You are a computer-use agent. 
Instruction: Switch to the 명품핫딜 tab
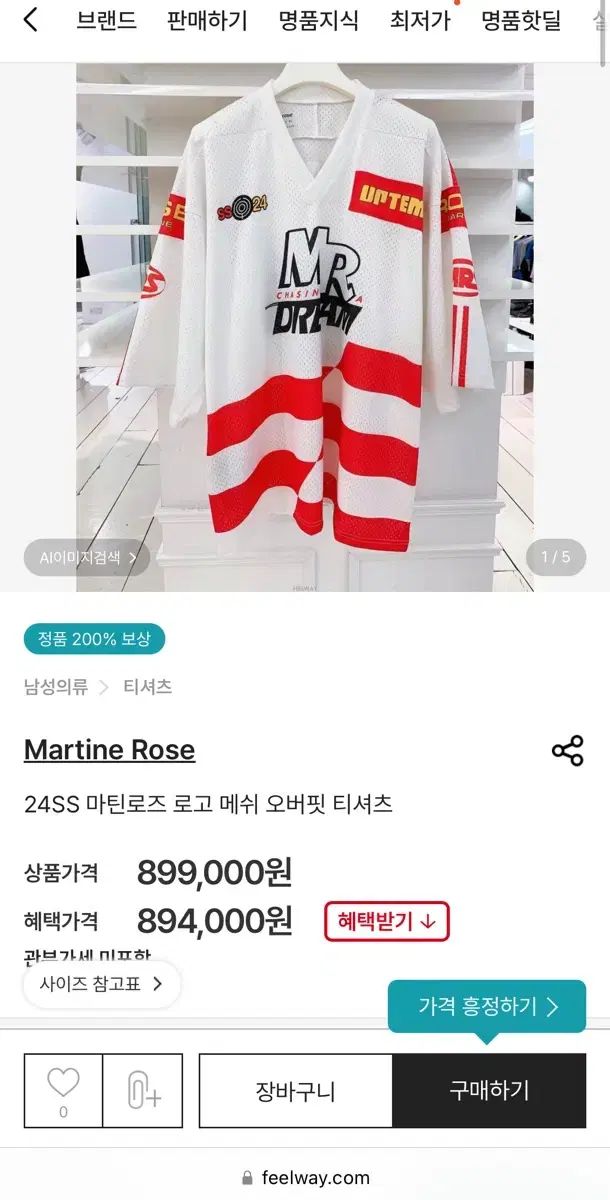521,20
